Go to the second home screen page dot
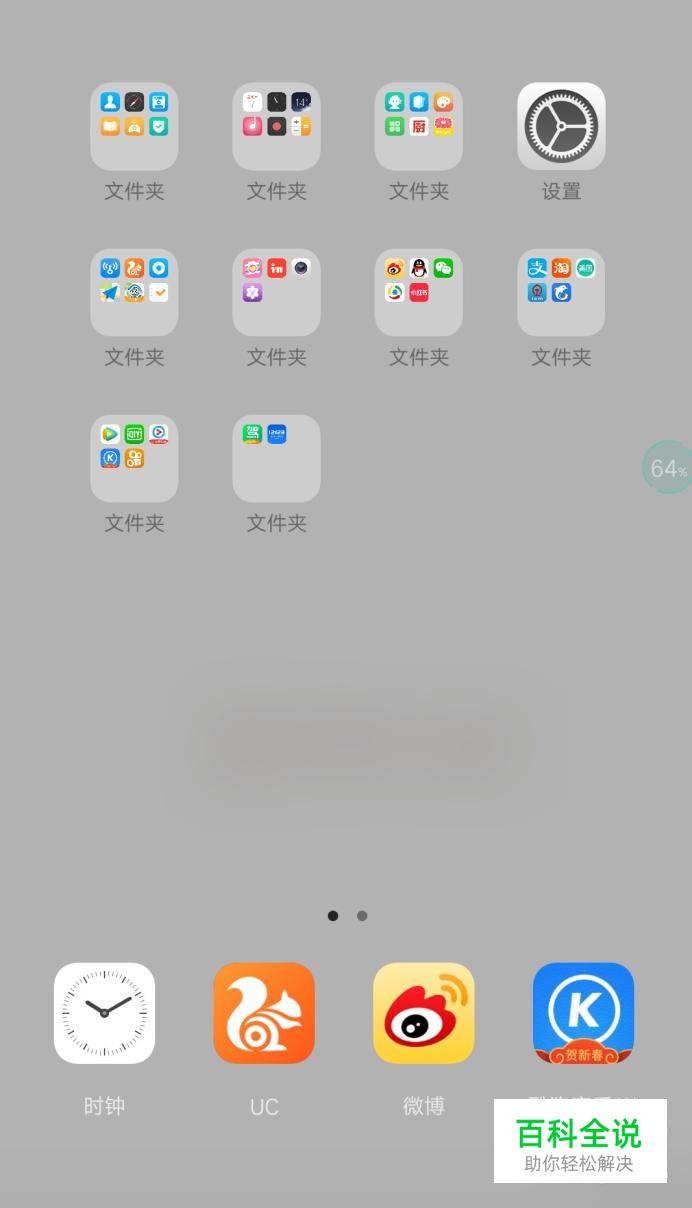 [x=362, y=916]
